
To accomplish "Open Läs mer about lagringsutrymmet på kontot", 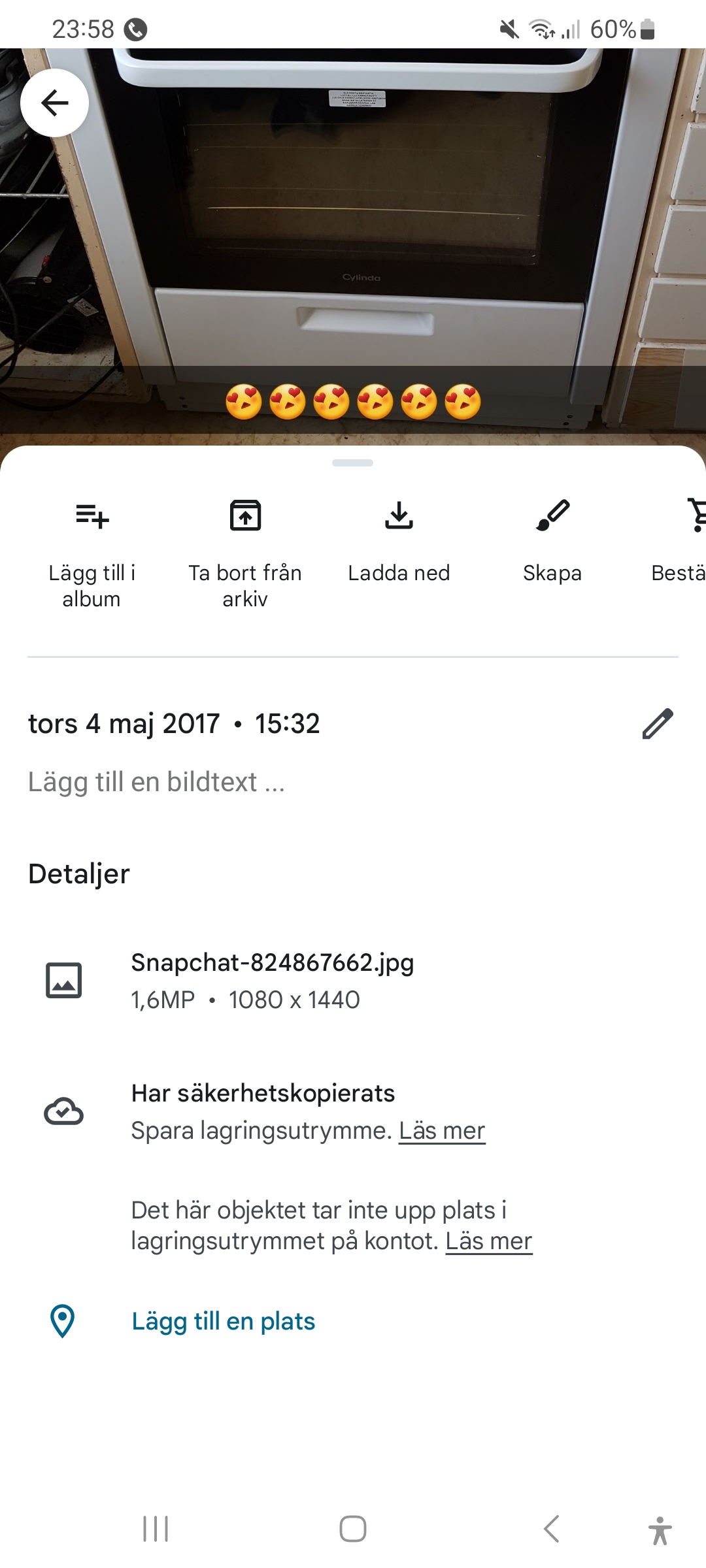I will [x=488, y=1241].
